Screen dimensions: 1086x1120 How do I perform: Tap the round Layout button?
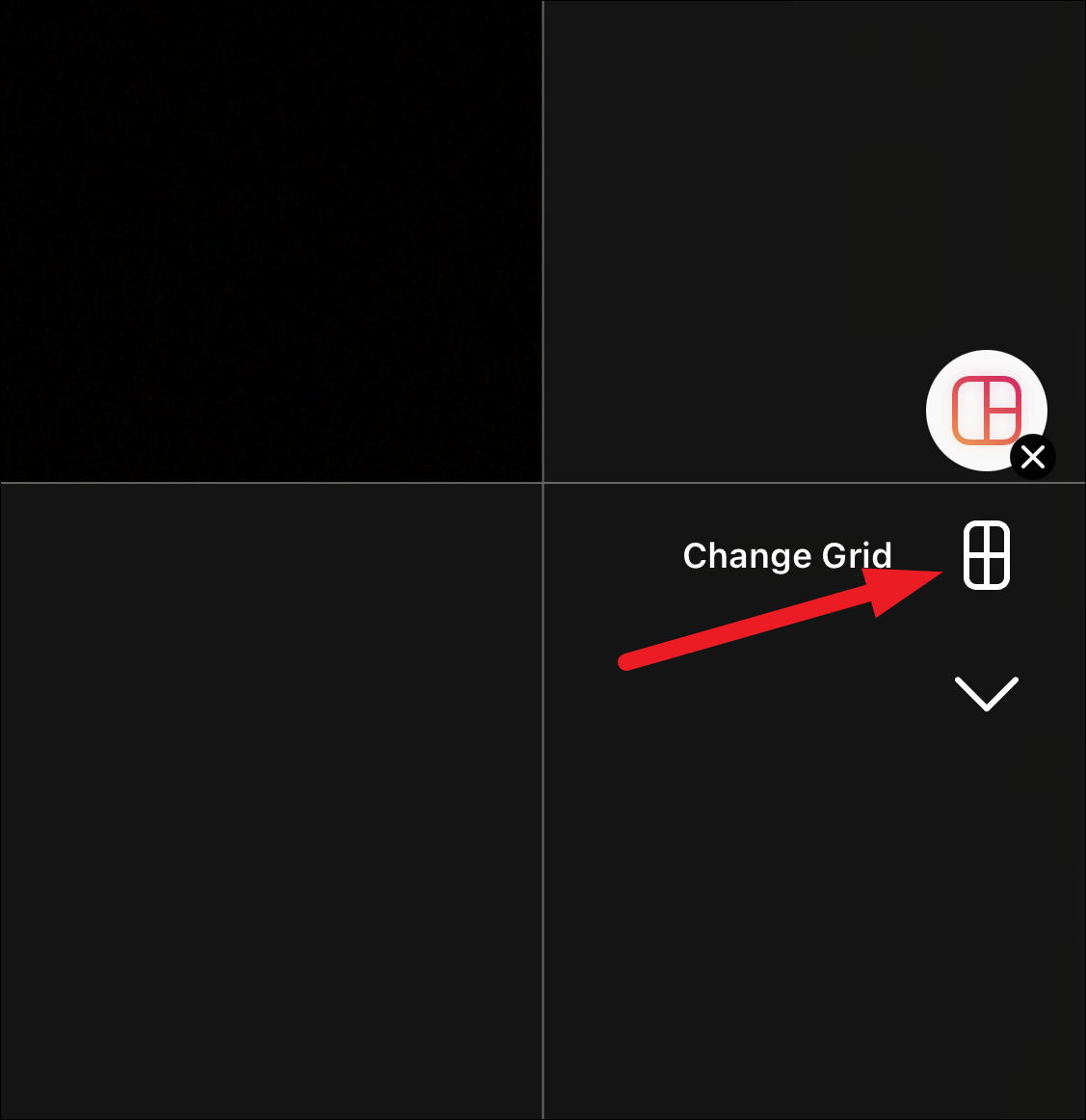(x=984, y=409)
